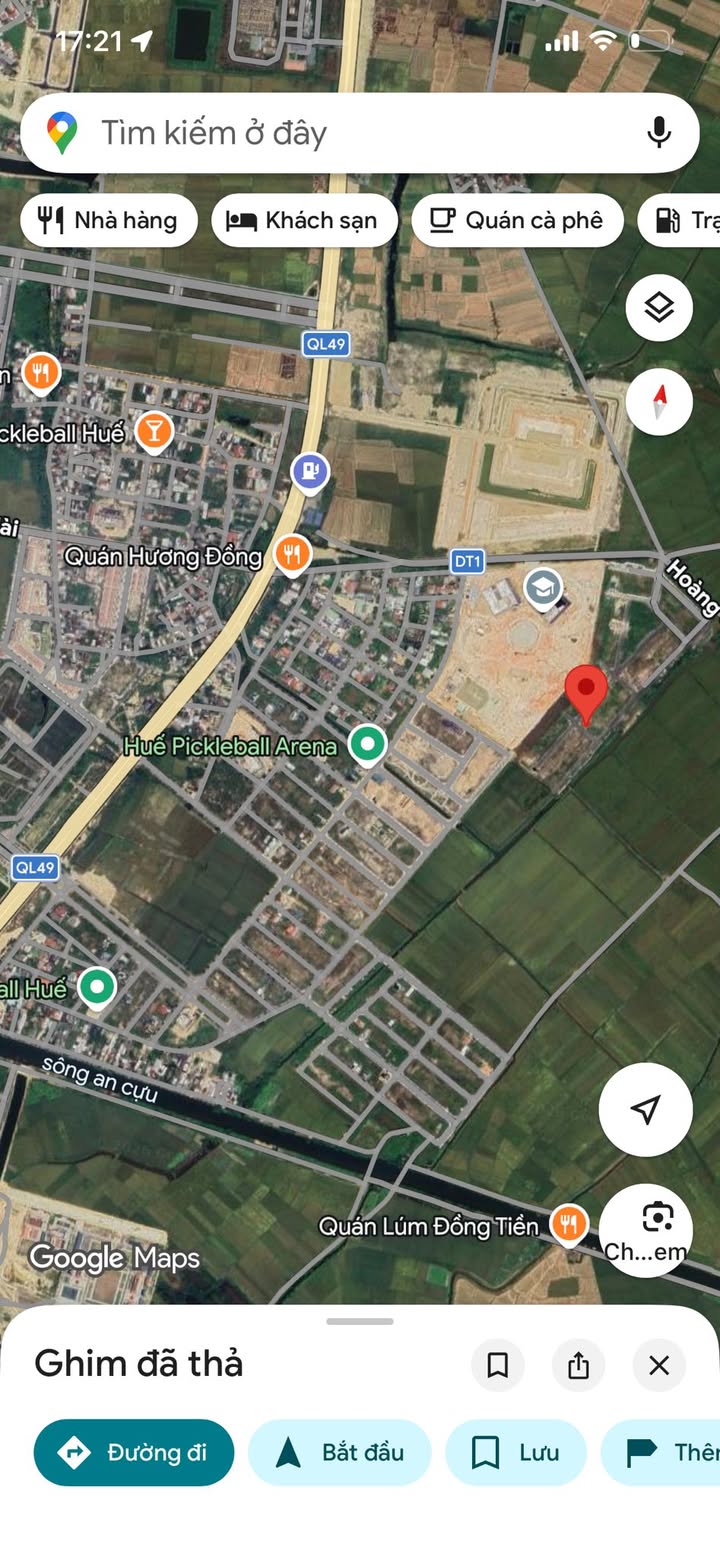This screenshot has width=720, height=1557.
Task: Share the dropped pin location
Action: [x=578, y=1365]
